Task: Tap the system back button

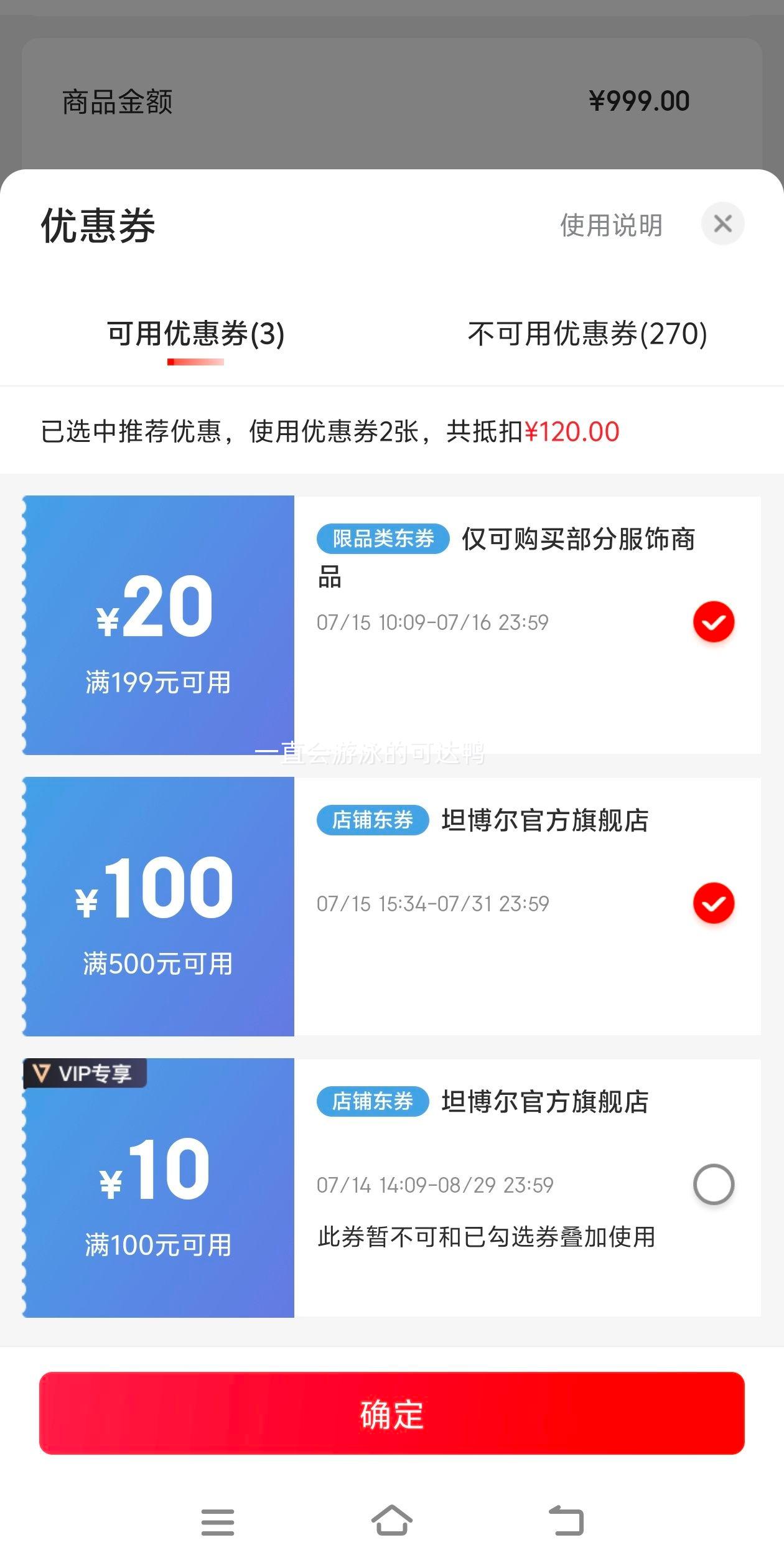Action: coord(566,1521)
